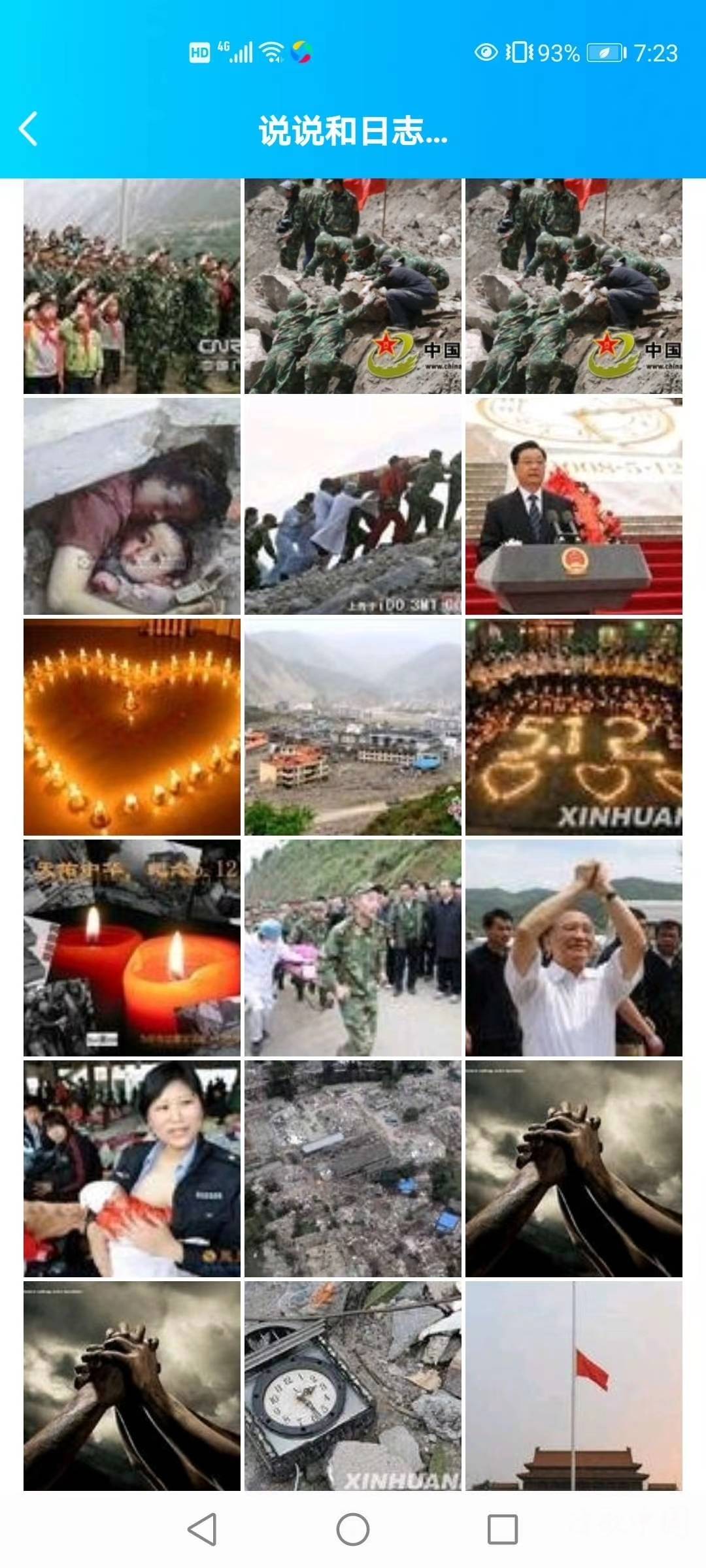Open the photo of saluting children
Viewport: 706px width, 1568px height.
(132, 287)
